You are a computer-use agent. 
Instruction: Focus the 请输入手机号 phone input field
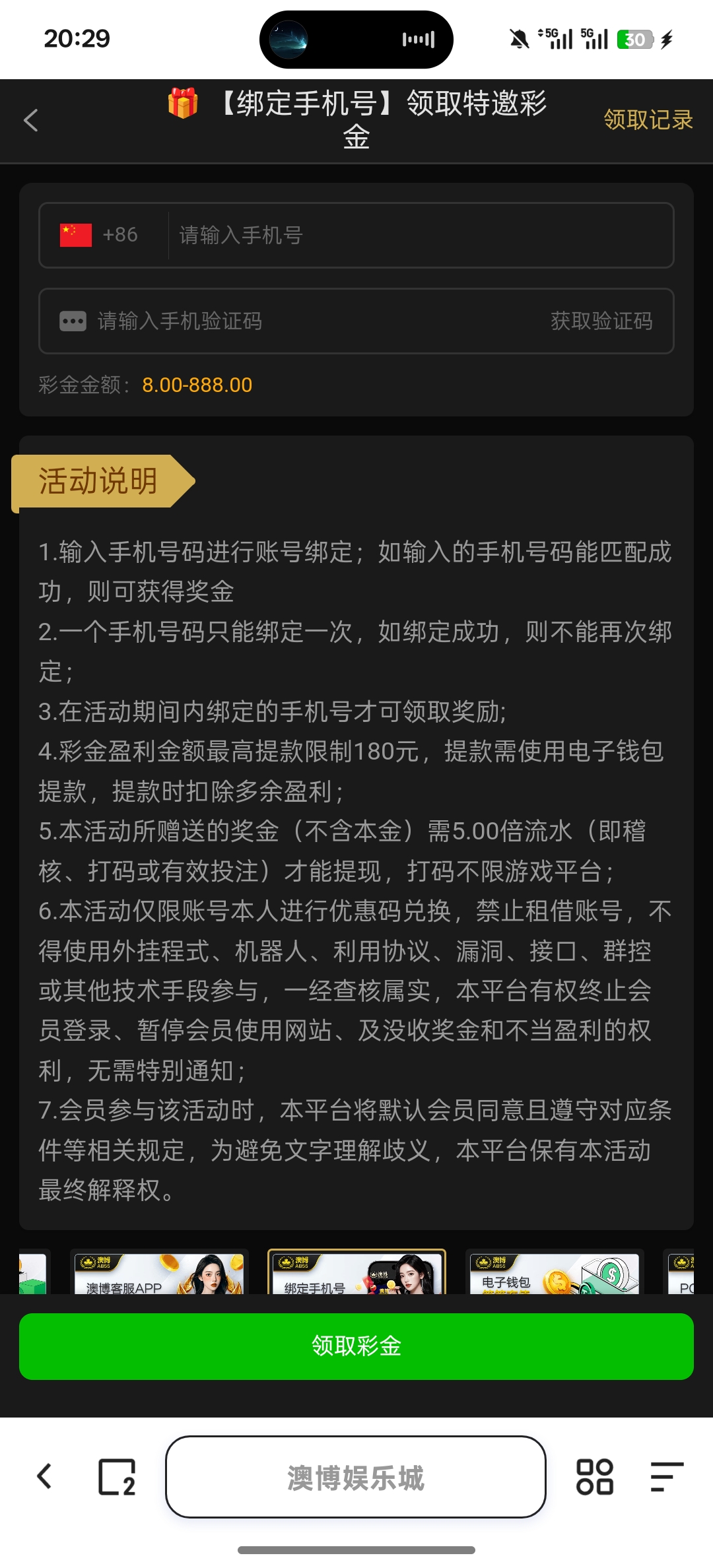point(396,235)
